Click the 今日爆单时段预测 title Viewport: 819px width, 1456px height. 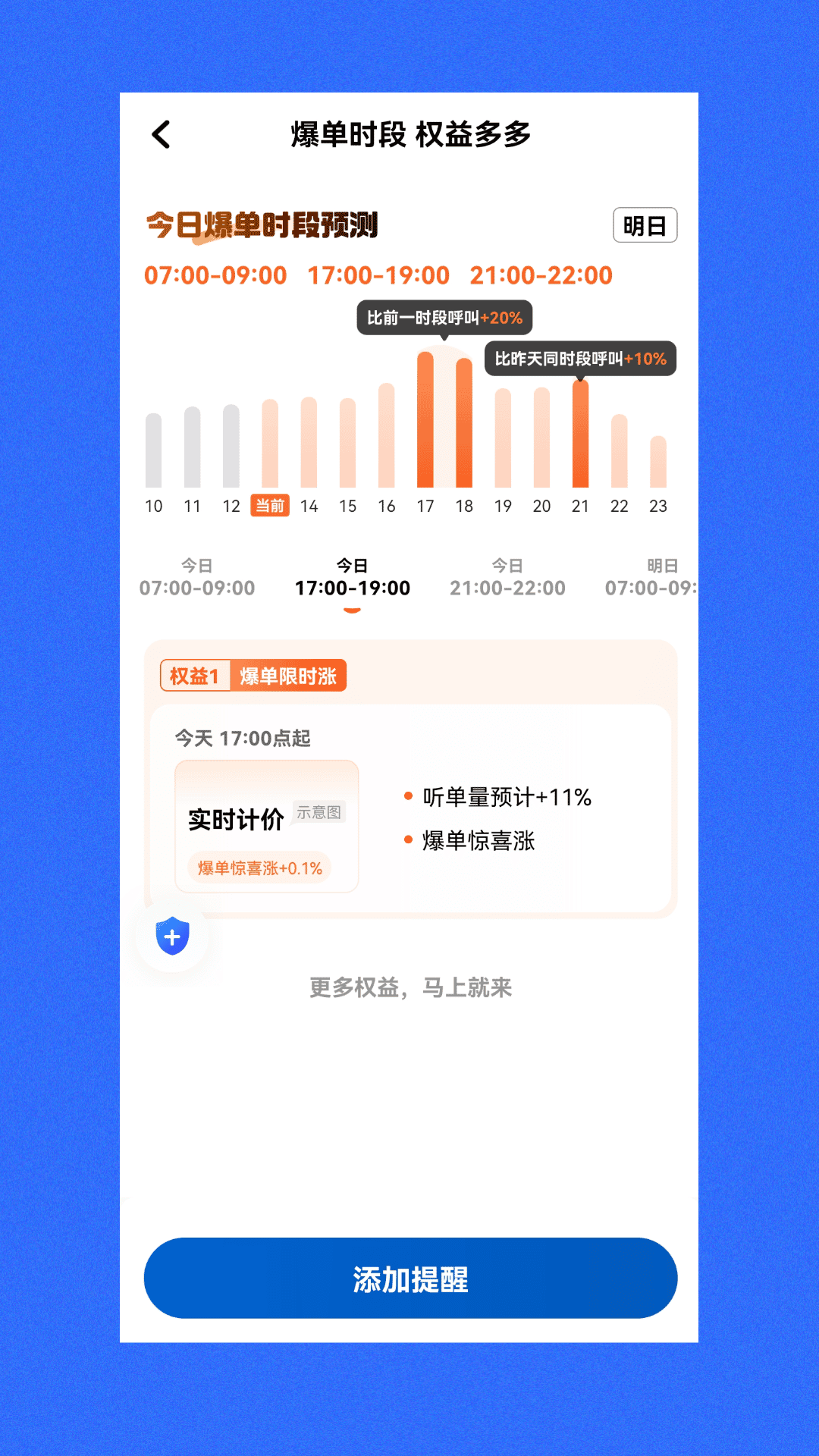tap(264, 224)
